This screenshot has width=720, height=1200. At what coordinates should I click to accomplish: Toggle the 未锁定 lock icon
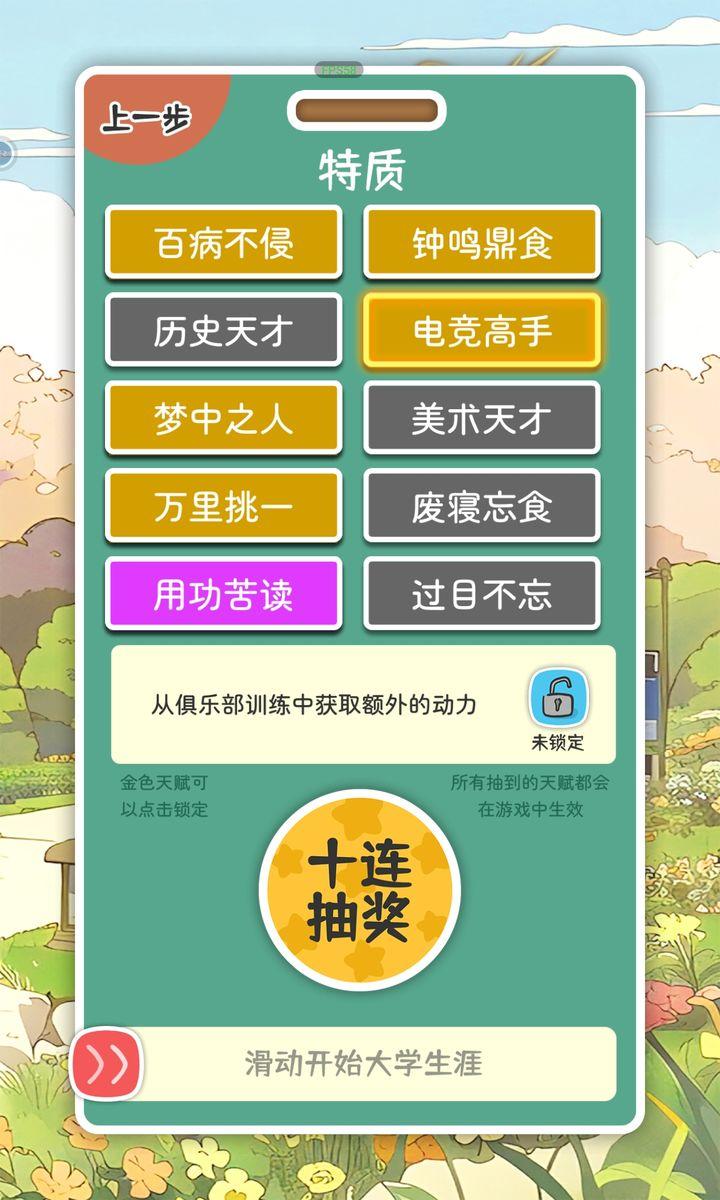[x=558, y=699]
